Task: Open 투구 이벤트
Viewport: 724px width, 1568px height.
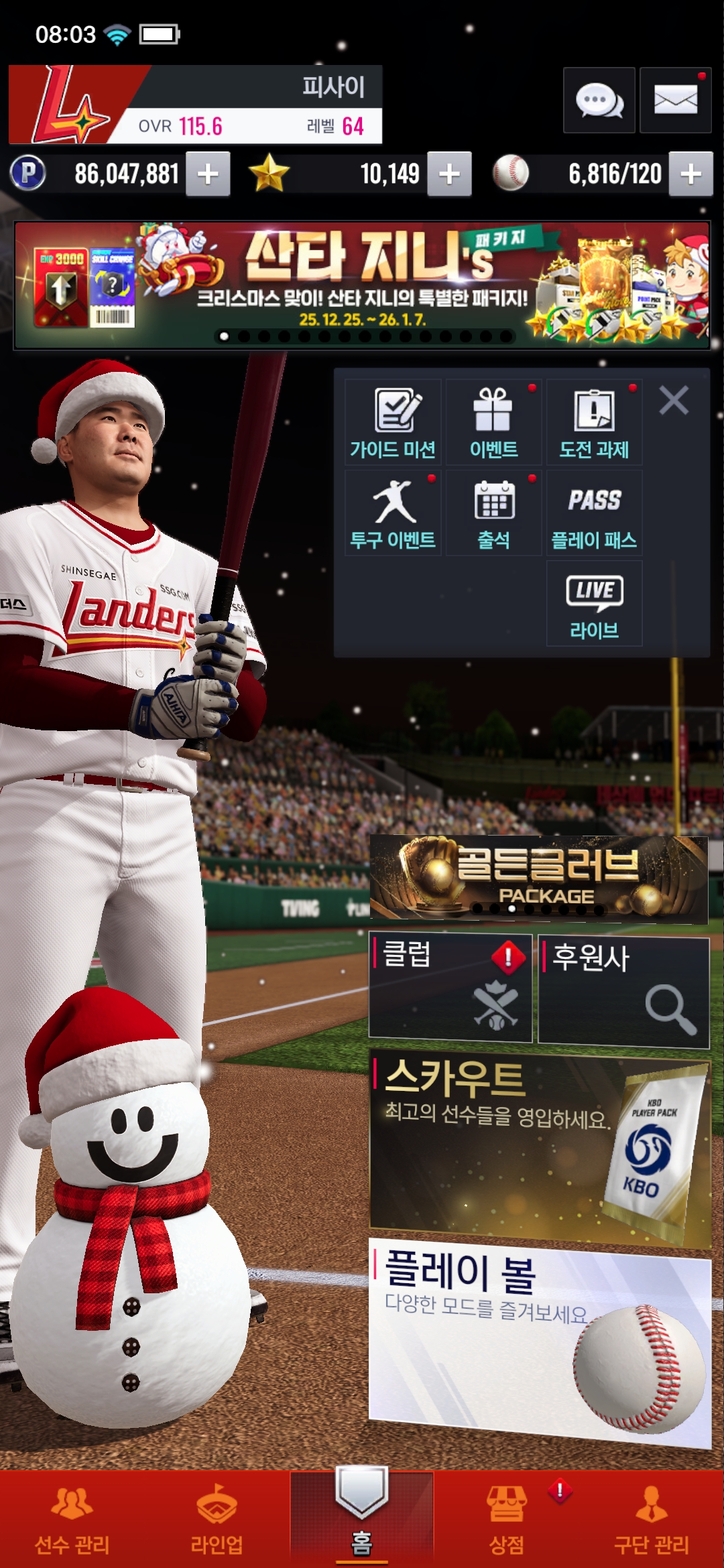Action: (x=394, y=513)
